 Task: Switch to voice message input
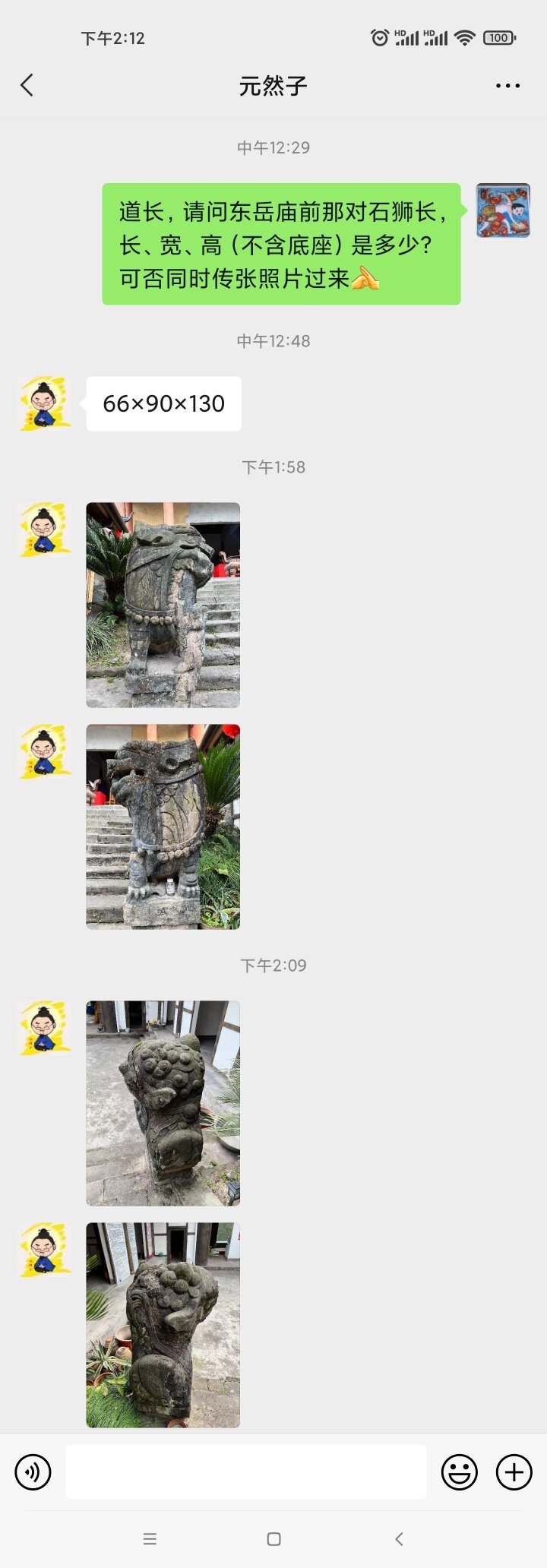pyautogui.click(x=33, y=1472)
